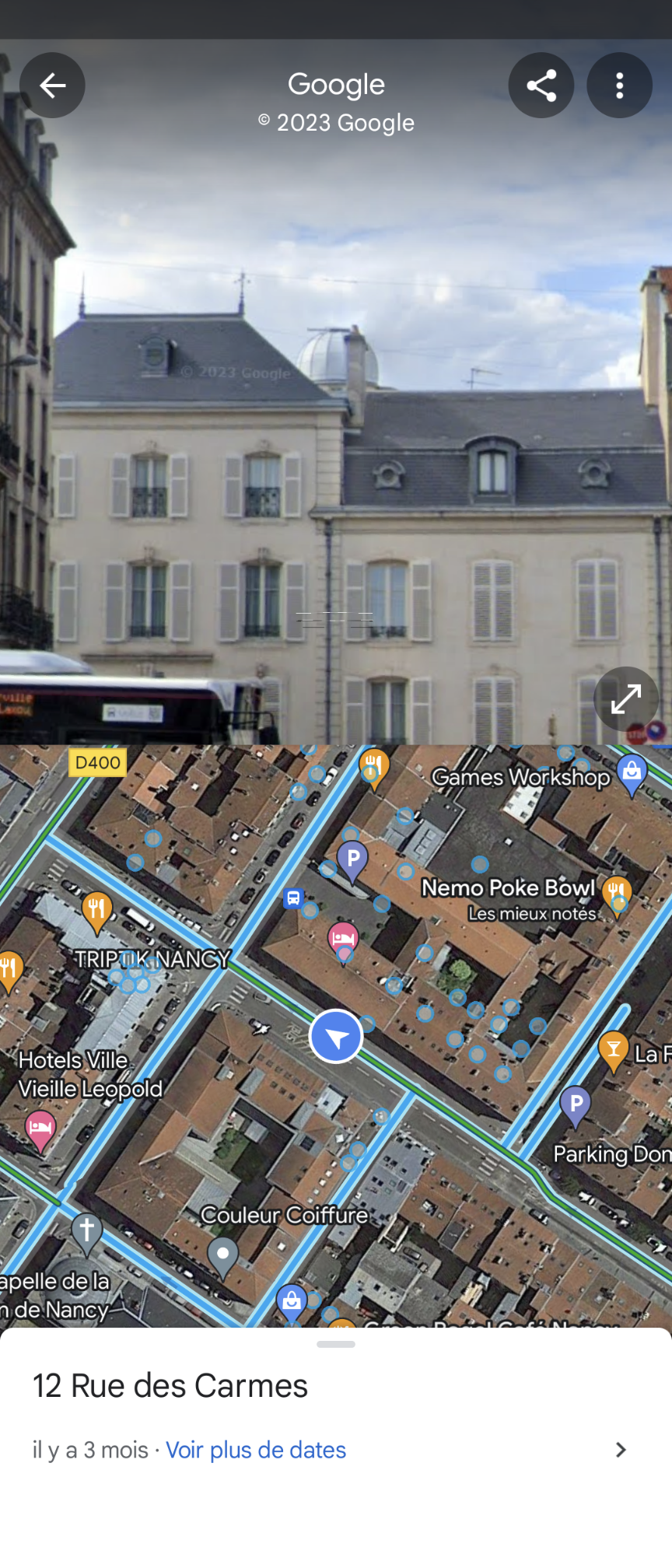The image size is (672, 1568).
Task: Tap the bus stop icon on map
Action: click(x=293, y=898)
